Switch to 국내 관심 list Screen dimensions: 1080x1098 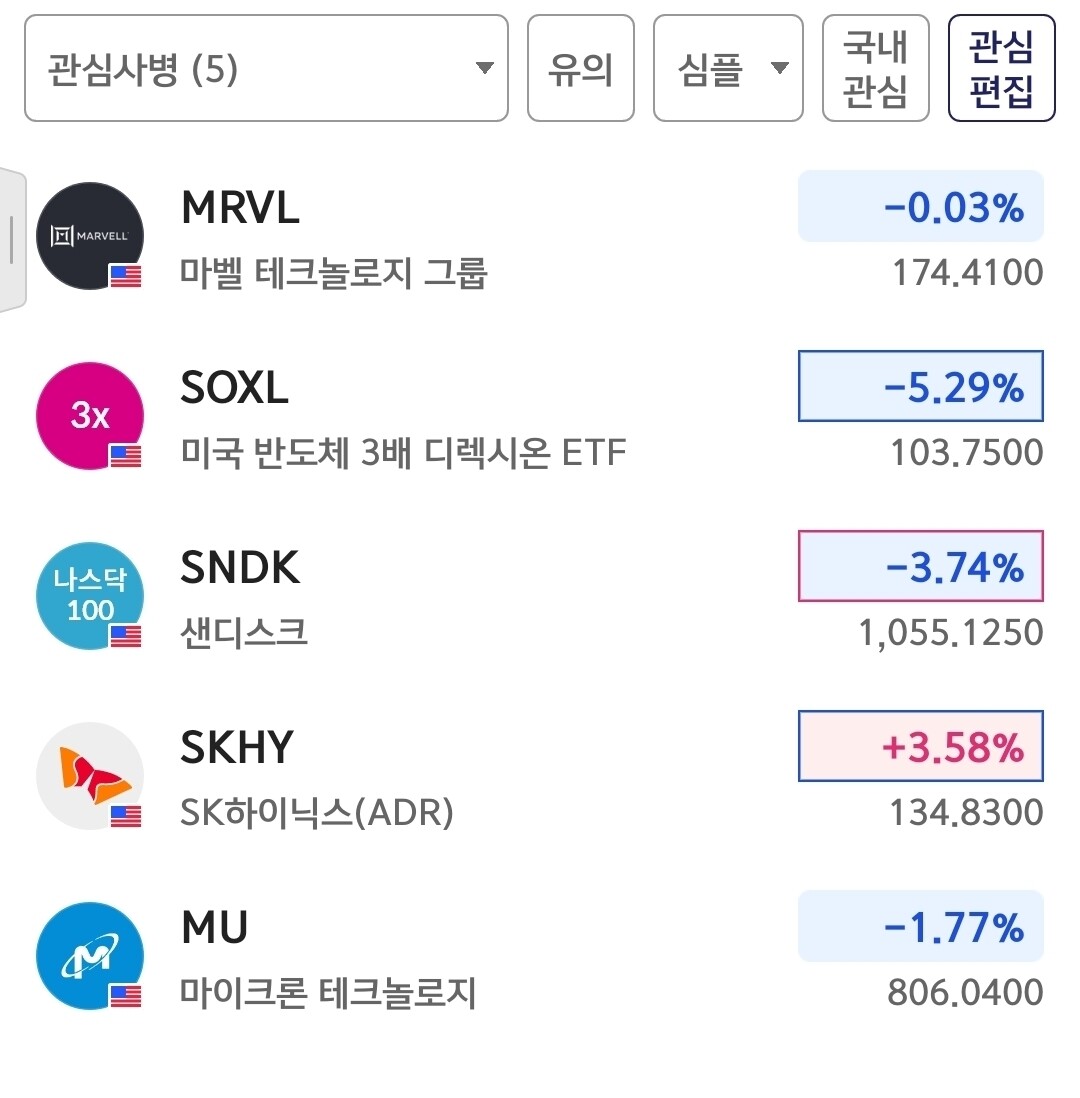click(x=875, y=68)
